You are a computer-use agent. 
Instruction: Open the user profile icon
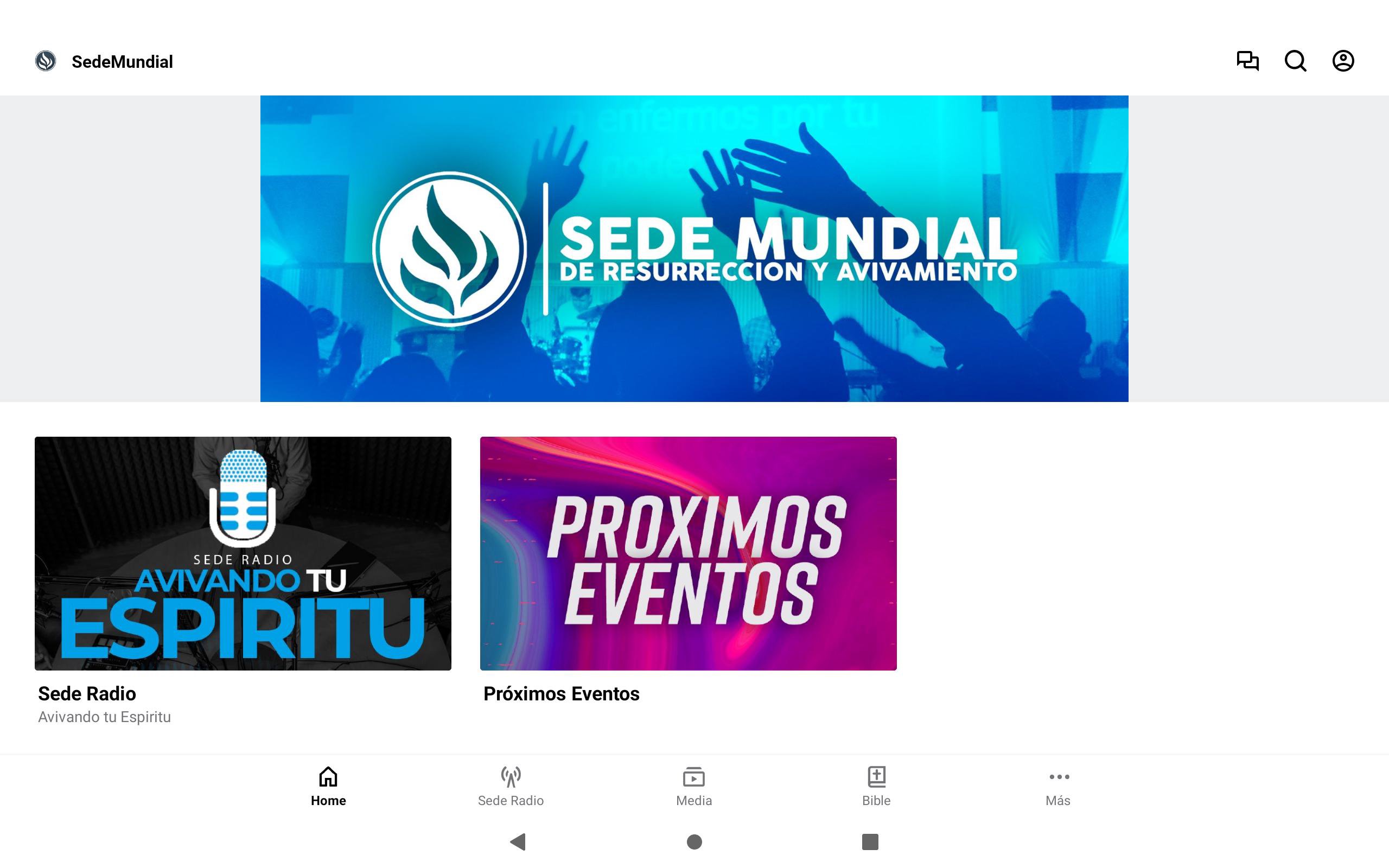point(1342,61)
